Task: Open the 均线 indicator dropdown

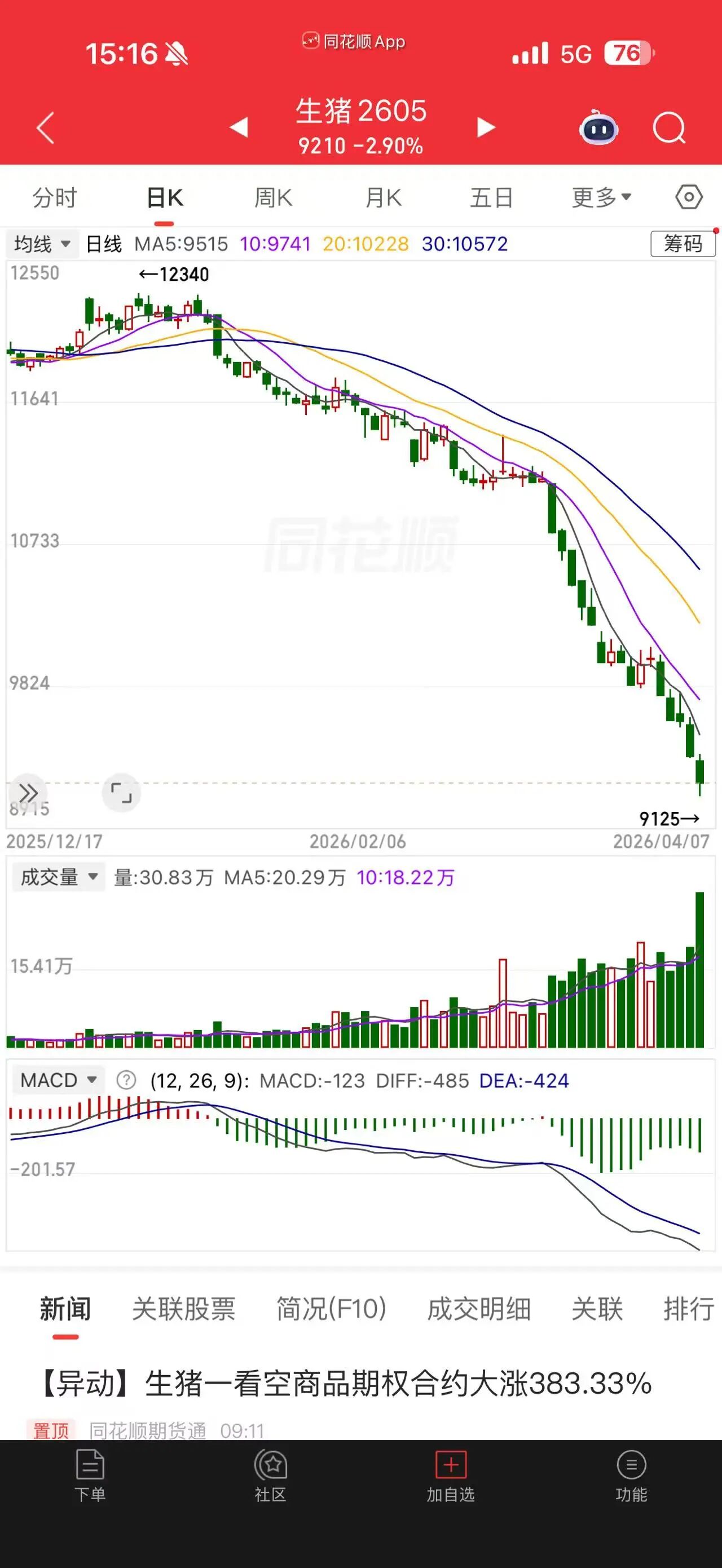Action: (x=41, y=245)
